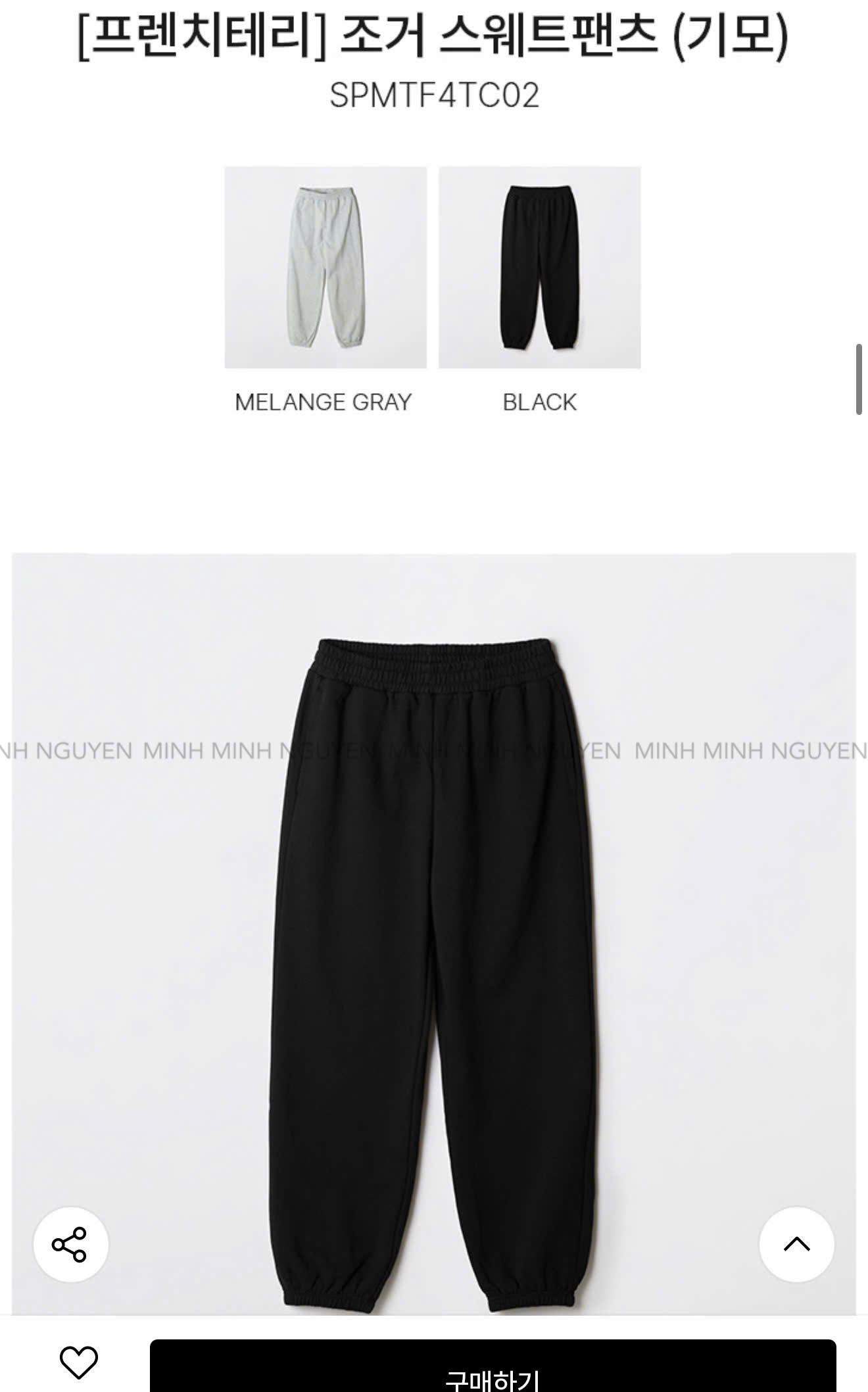Tap the 구매하기 purchase button

493,1368
